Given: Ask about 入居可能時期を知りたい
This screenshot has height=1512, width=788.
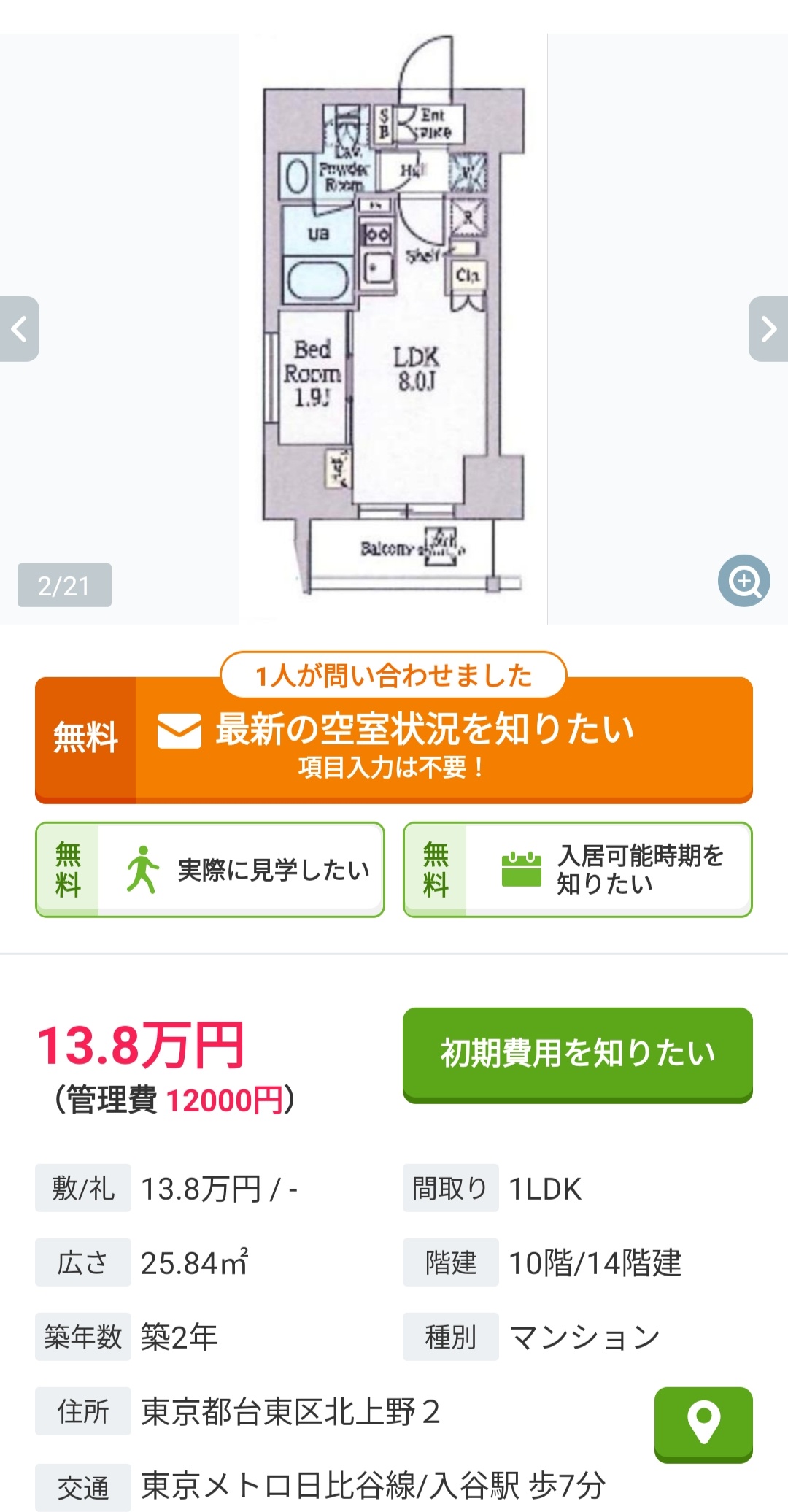Looking at the screenshot, I should tap(577, 869).
